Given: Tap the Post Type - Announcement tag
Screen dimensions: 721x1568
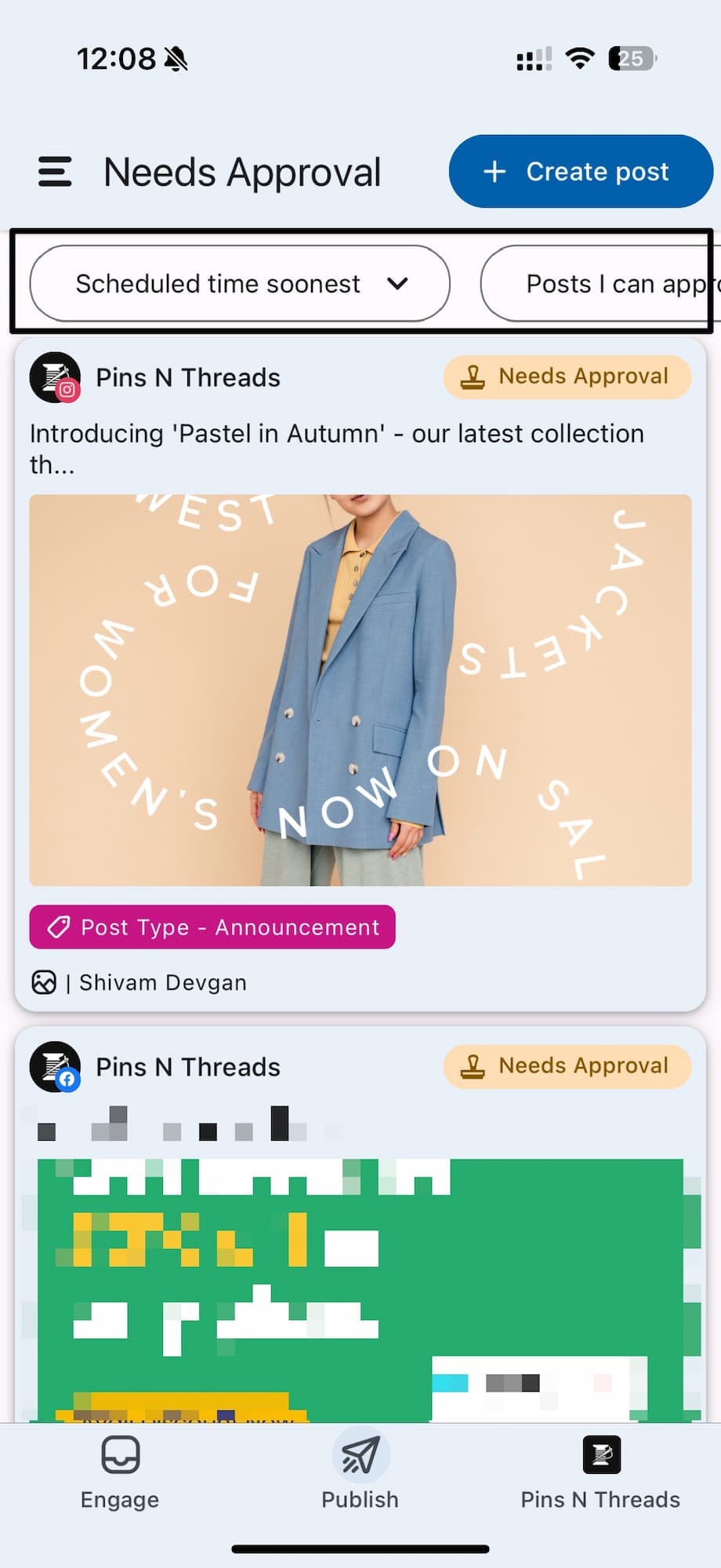Looking at the screenshot, I should tap(212, 927).
